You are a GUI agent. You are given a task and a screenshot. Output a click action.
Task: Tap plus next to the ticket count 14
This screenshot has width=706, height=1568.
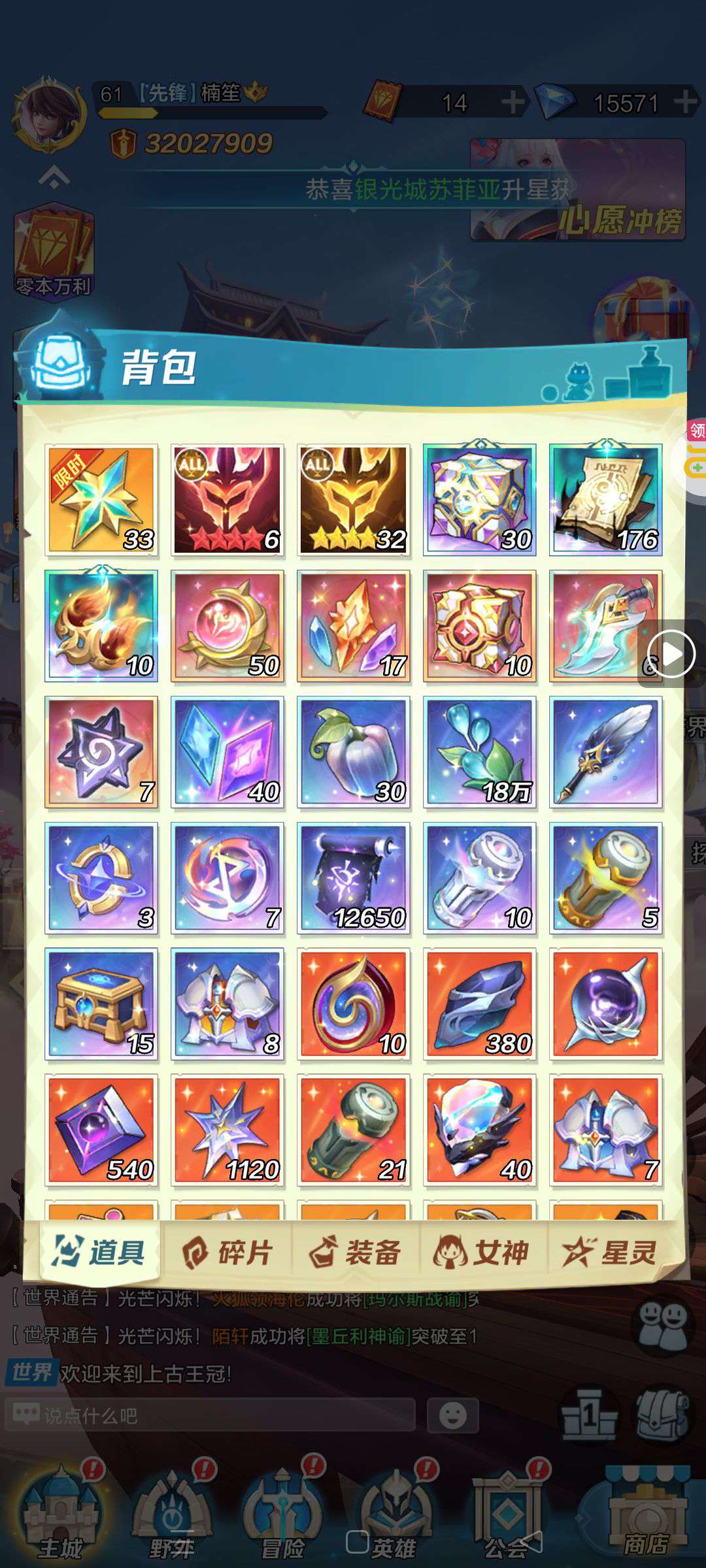(x=512, y=102)
